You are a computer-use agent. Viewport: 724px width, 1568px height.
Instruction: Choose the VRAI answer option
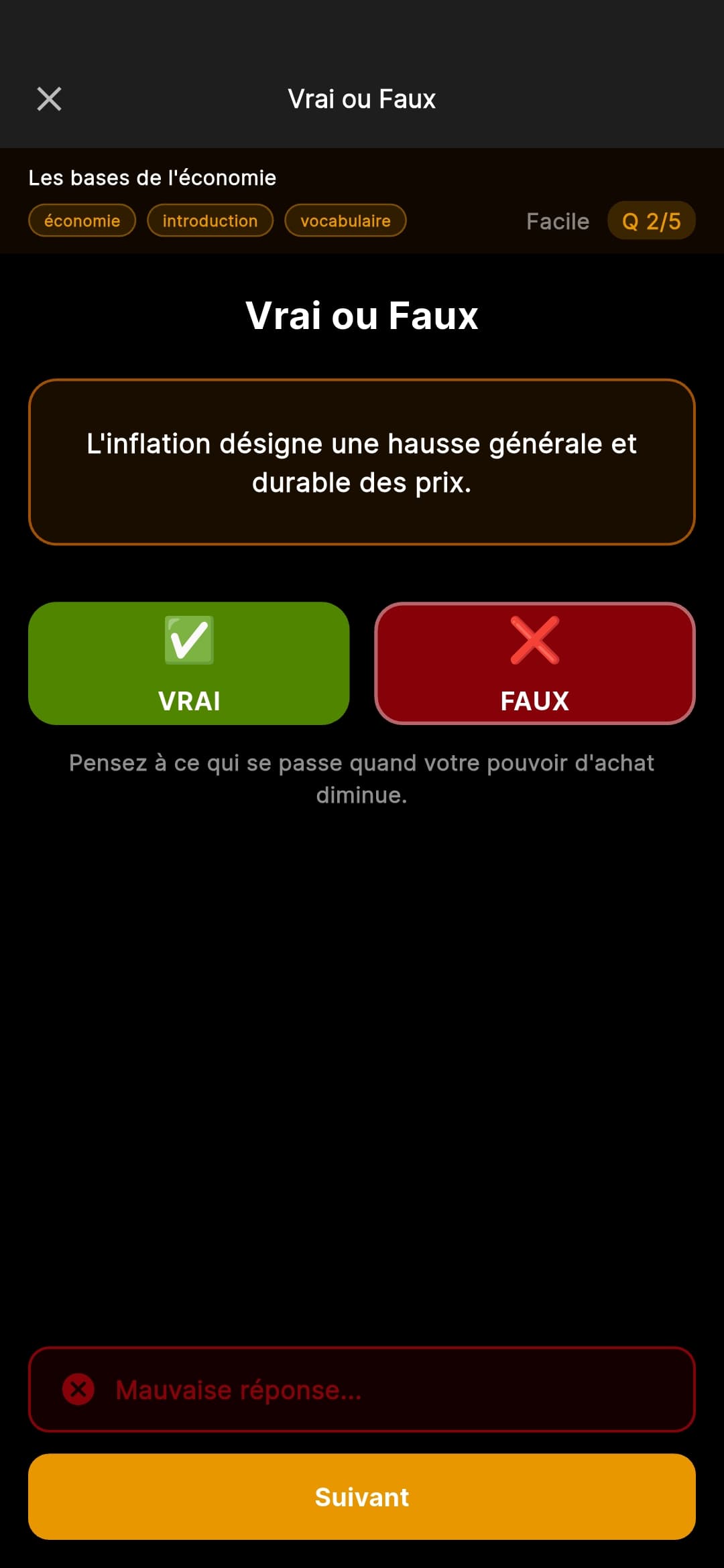188,663
